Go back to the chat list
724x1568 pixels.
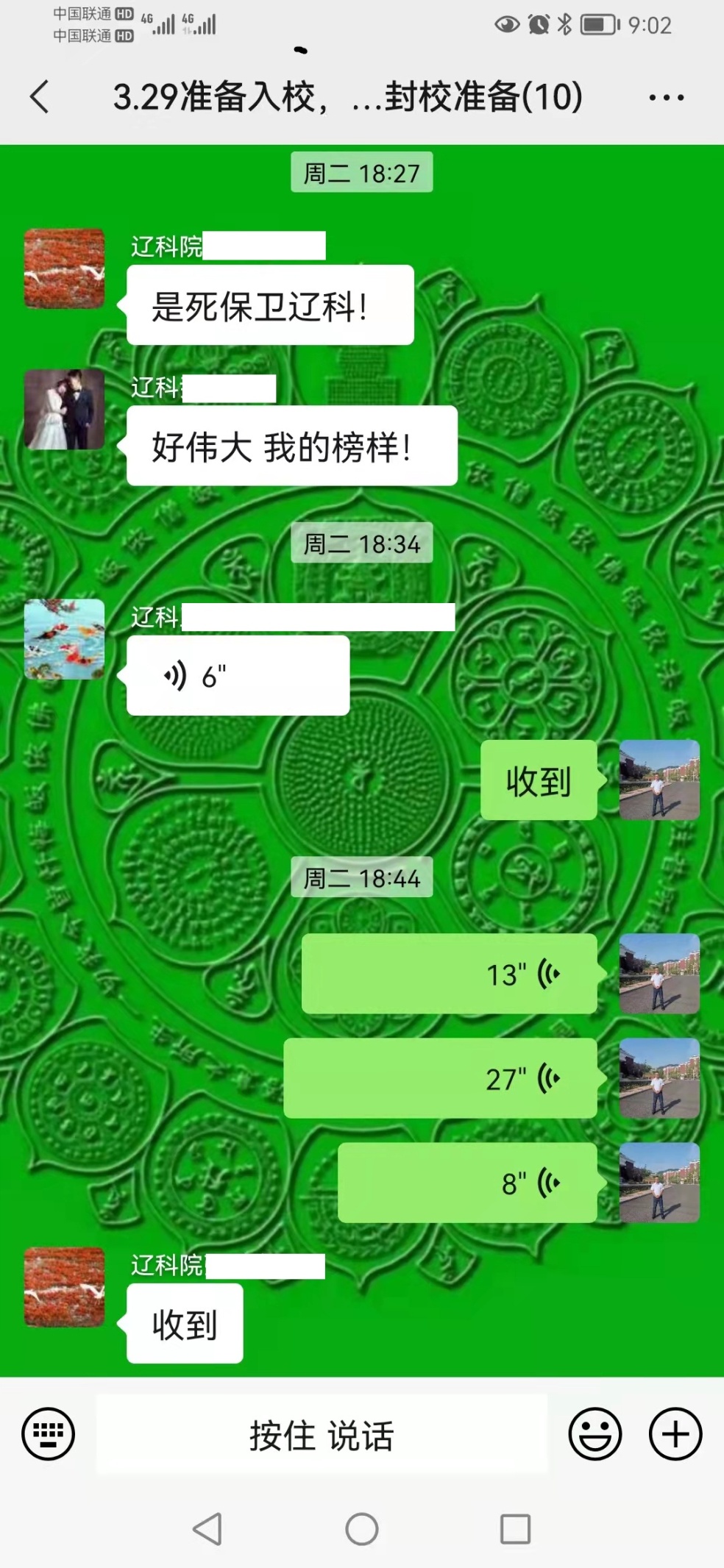tap(40, 97)
